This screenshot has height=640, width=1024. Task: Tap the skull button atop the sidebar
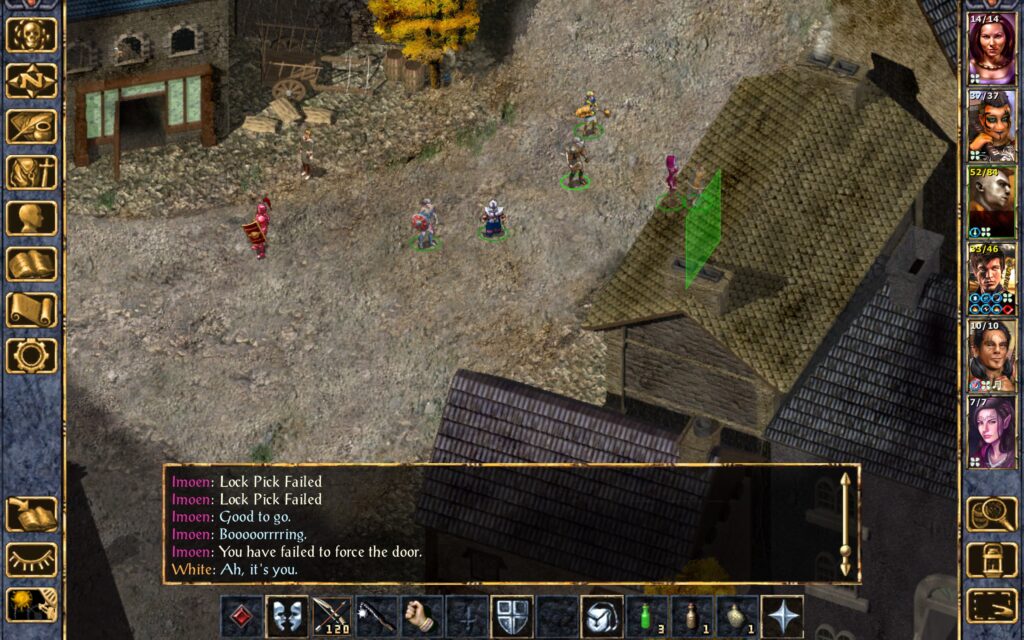(32, 35)
